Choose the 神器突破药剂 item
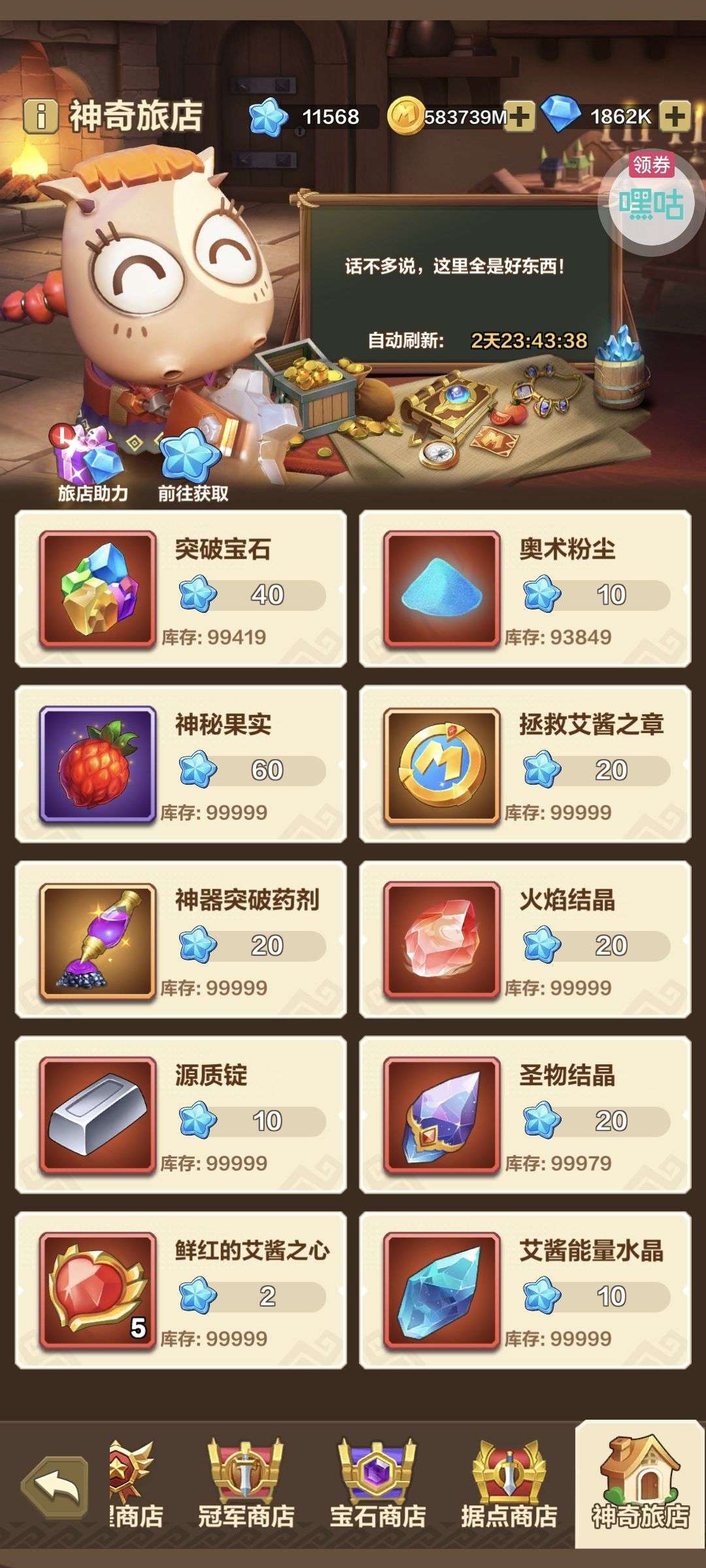 181,940
